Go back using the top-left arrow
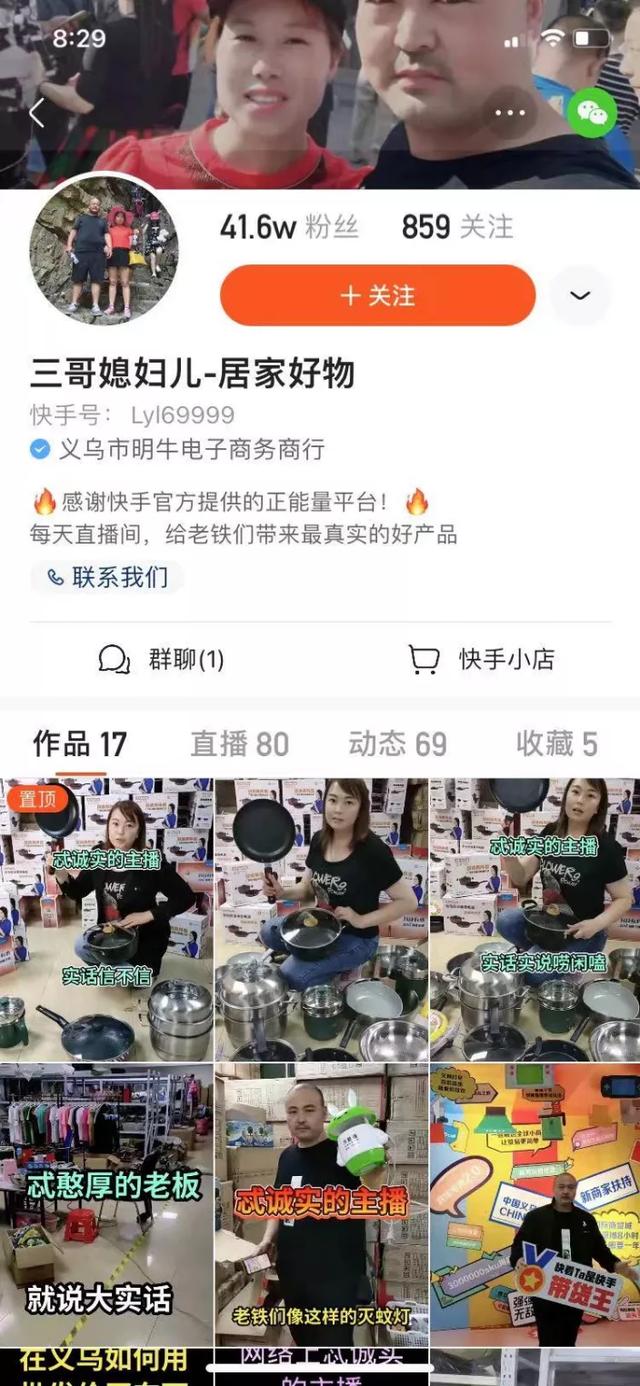 (x=37, y=113)
